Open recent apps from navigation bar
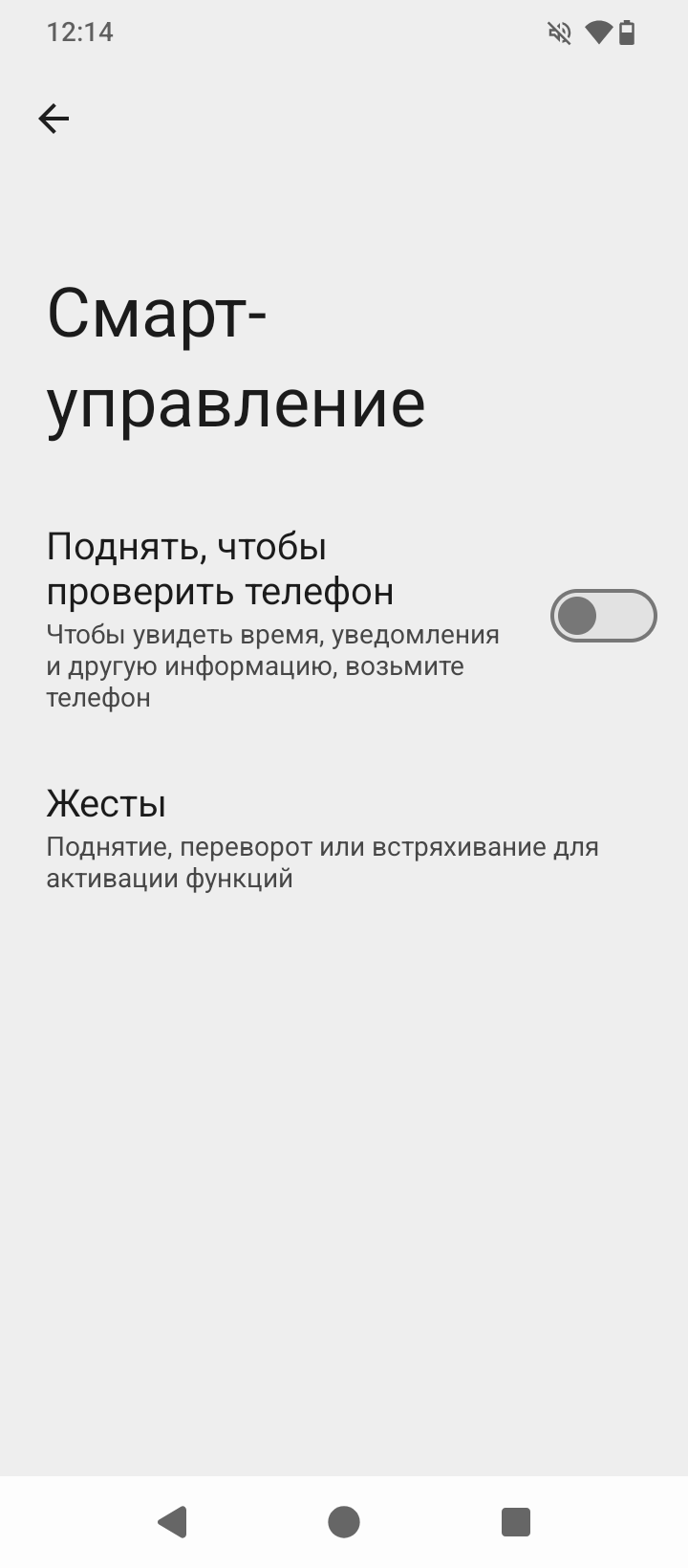The width and height of the screenshot is (688, 1568). (516, 1521)
